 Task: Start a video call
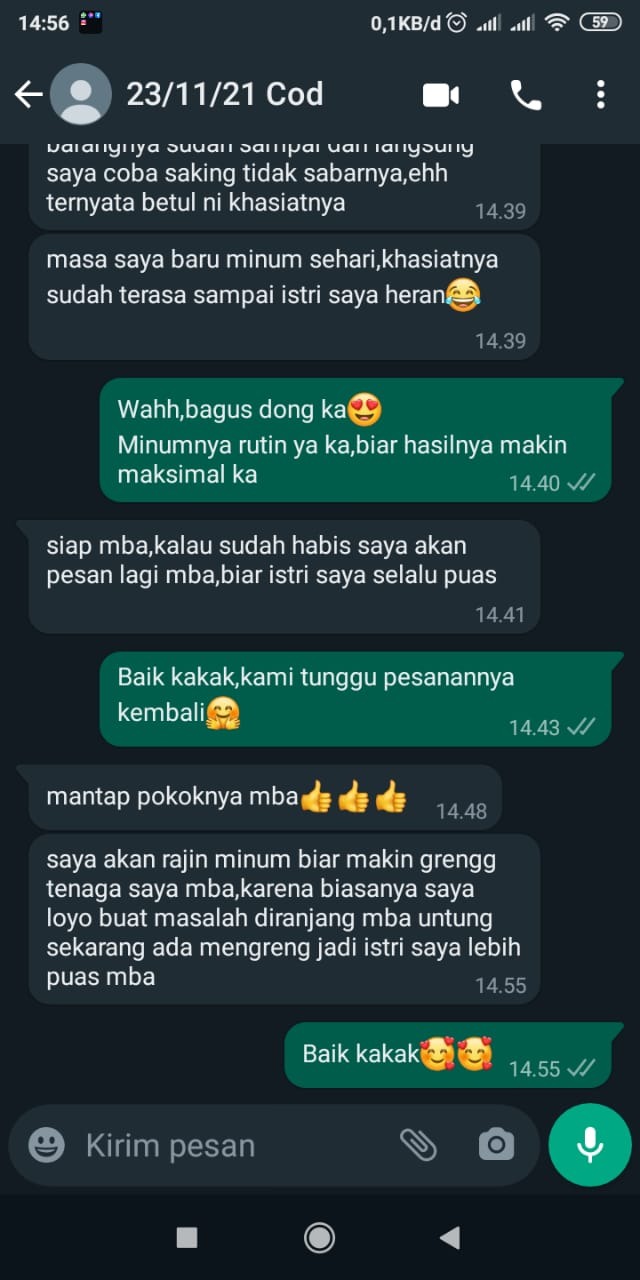tap(440, 95)
